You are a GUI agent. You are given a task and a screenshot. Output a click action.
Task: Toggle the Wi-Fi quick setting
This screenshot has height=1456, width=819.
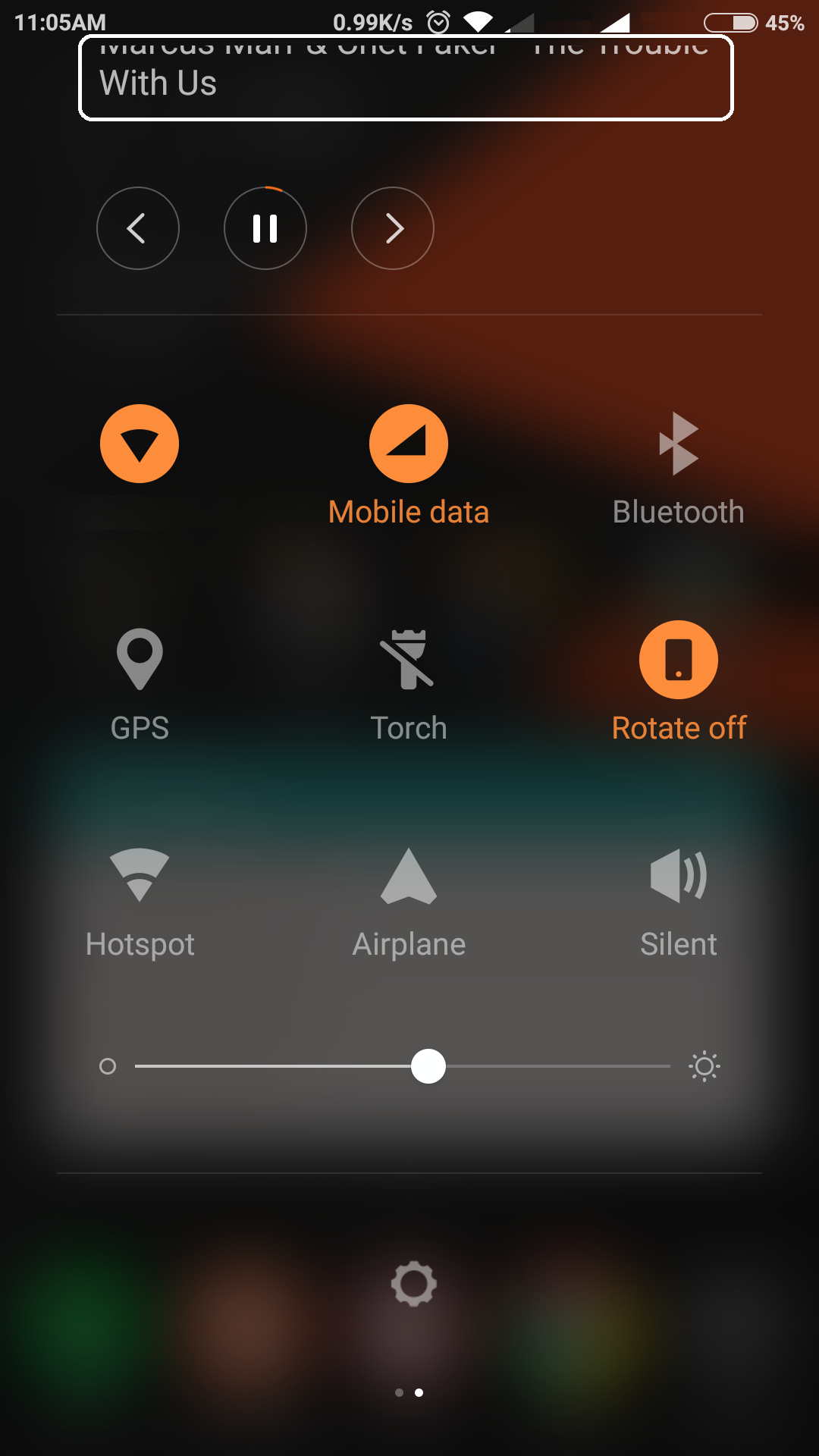(140, 444)
